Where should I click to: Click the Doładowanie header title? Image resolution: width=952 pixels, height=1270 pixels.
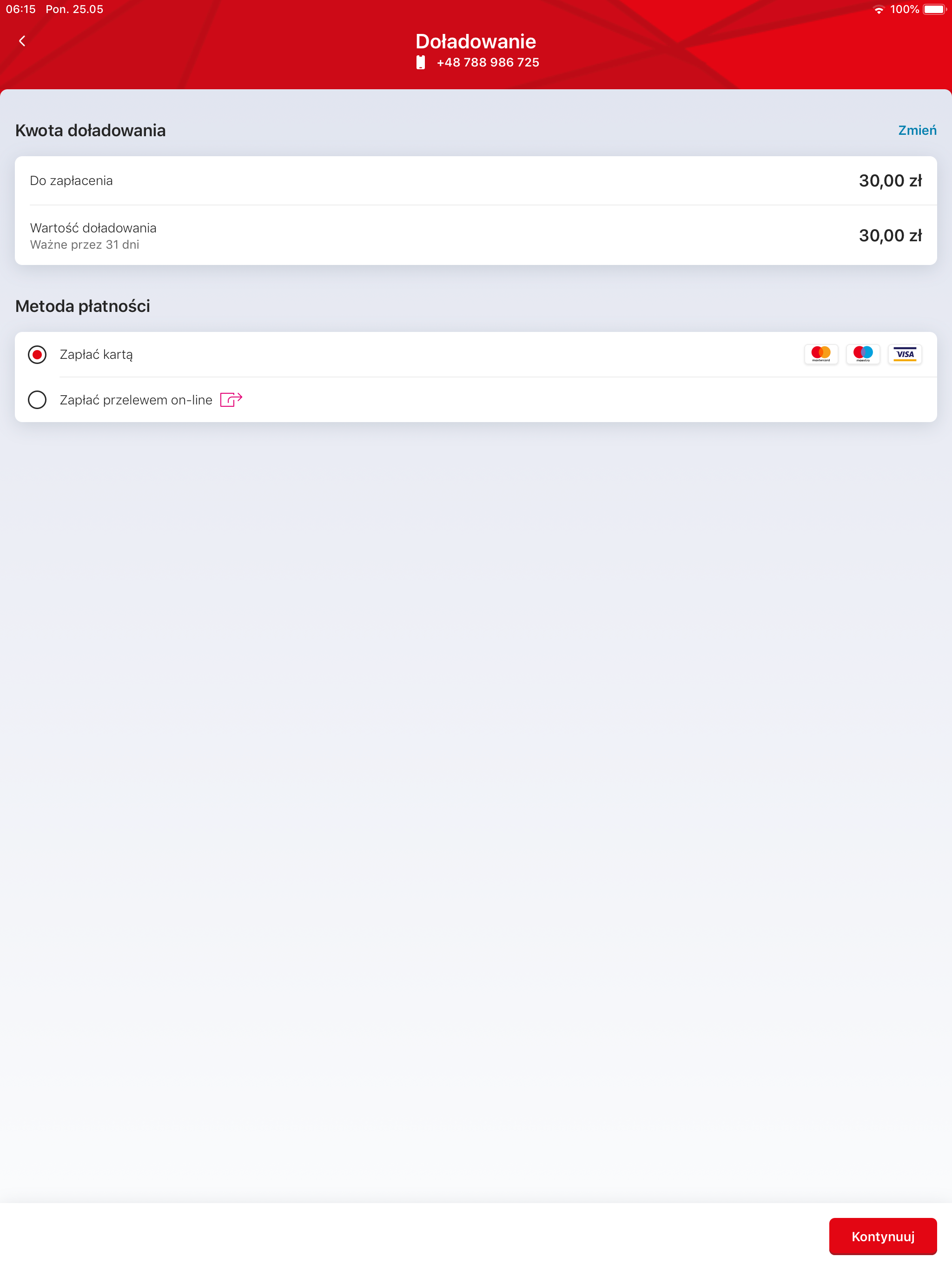(476, 41)
